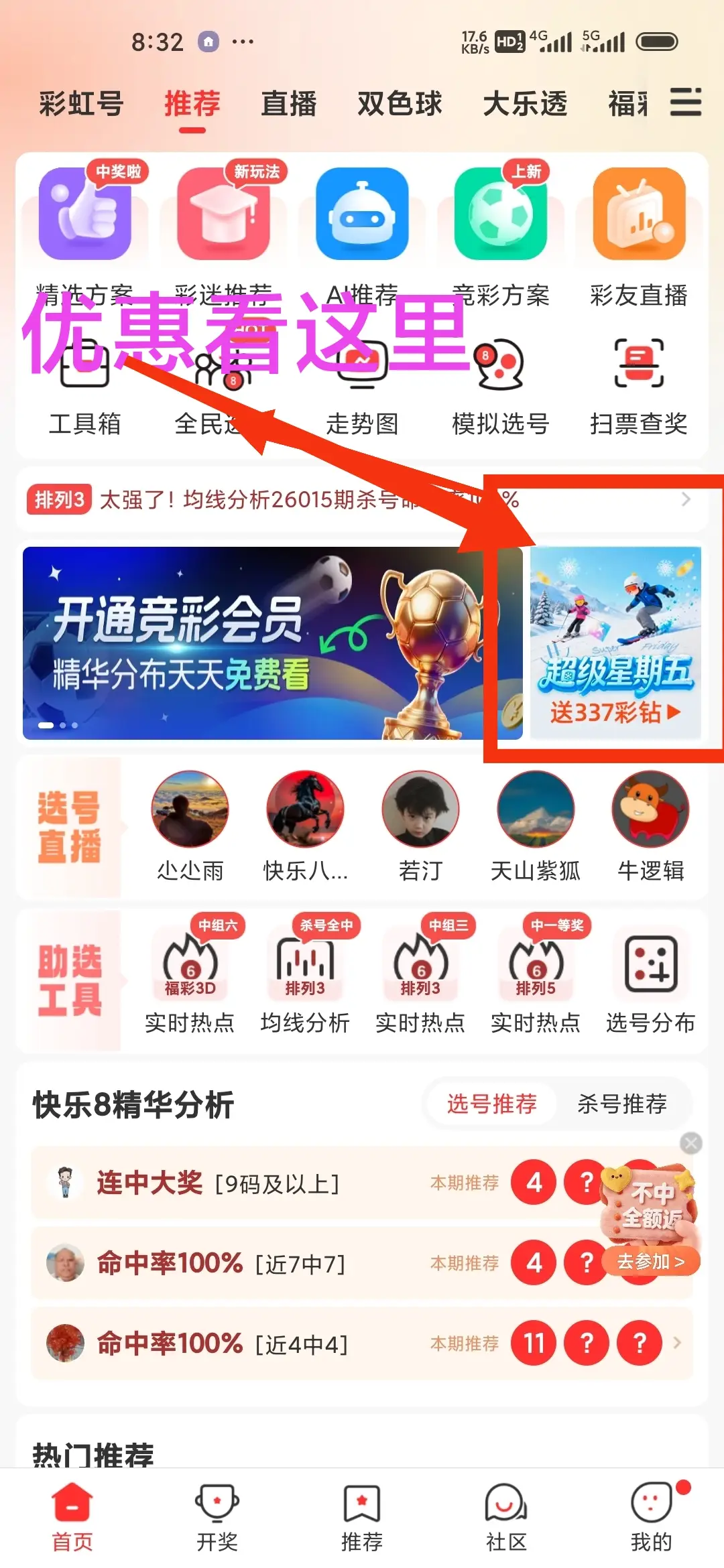Dismiss the 不中全额返 floating promo
Image resolution: width=724 pixels, height=1568 pixels.
click(690, 1142)
